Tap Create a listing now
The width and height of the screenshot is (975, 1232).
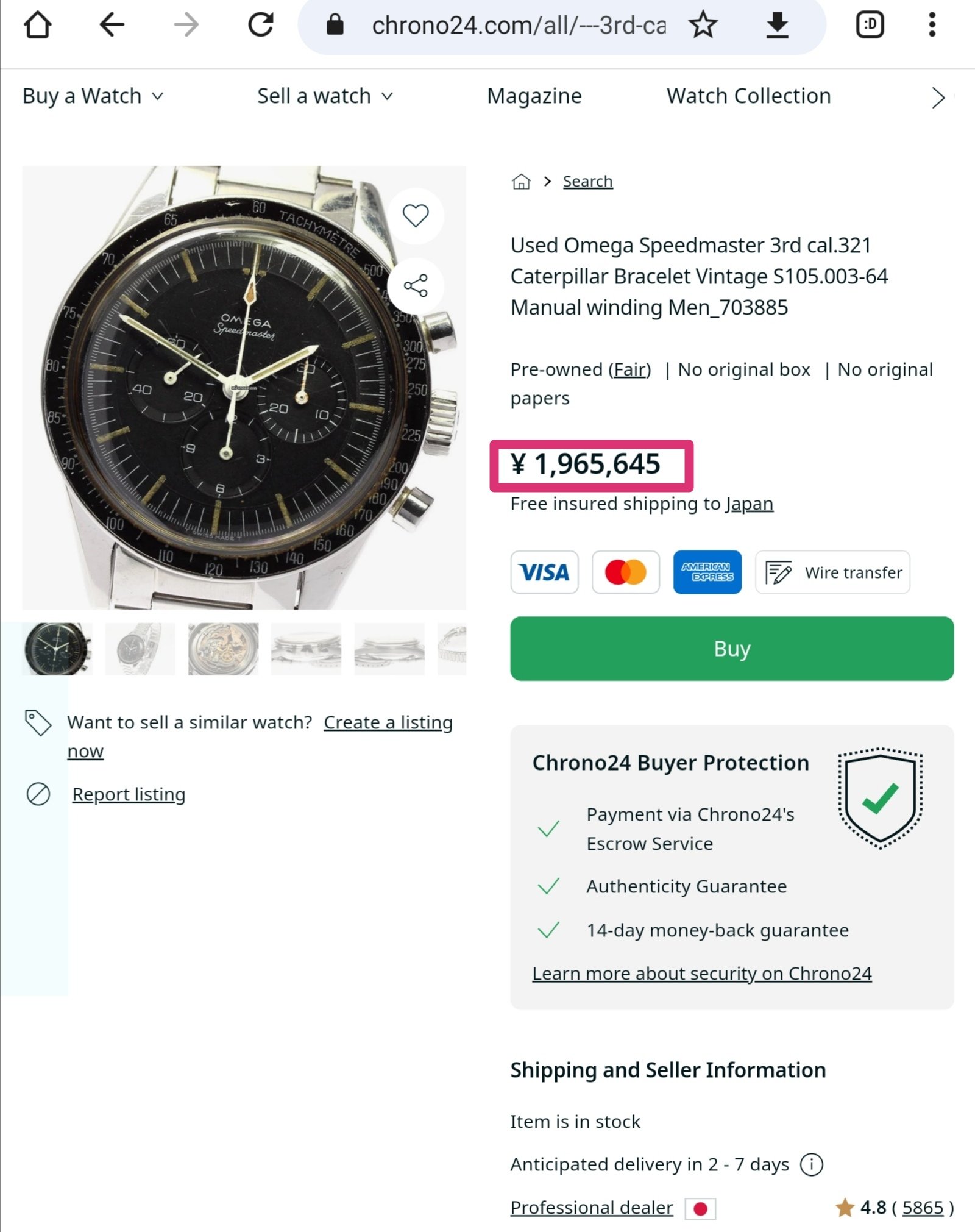[x=388, y=722]
